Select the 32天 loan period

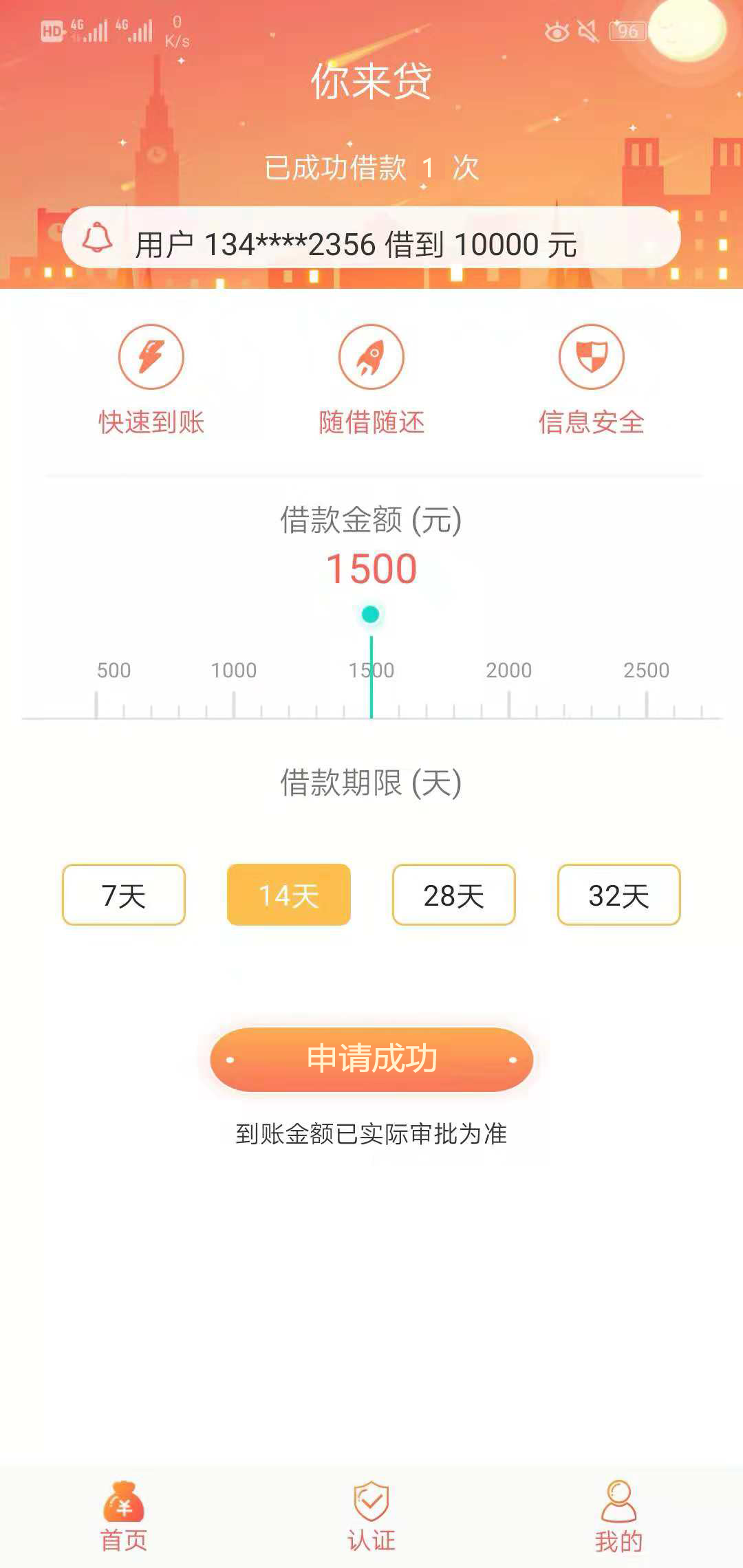(x=619, y=895)
